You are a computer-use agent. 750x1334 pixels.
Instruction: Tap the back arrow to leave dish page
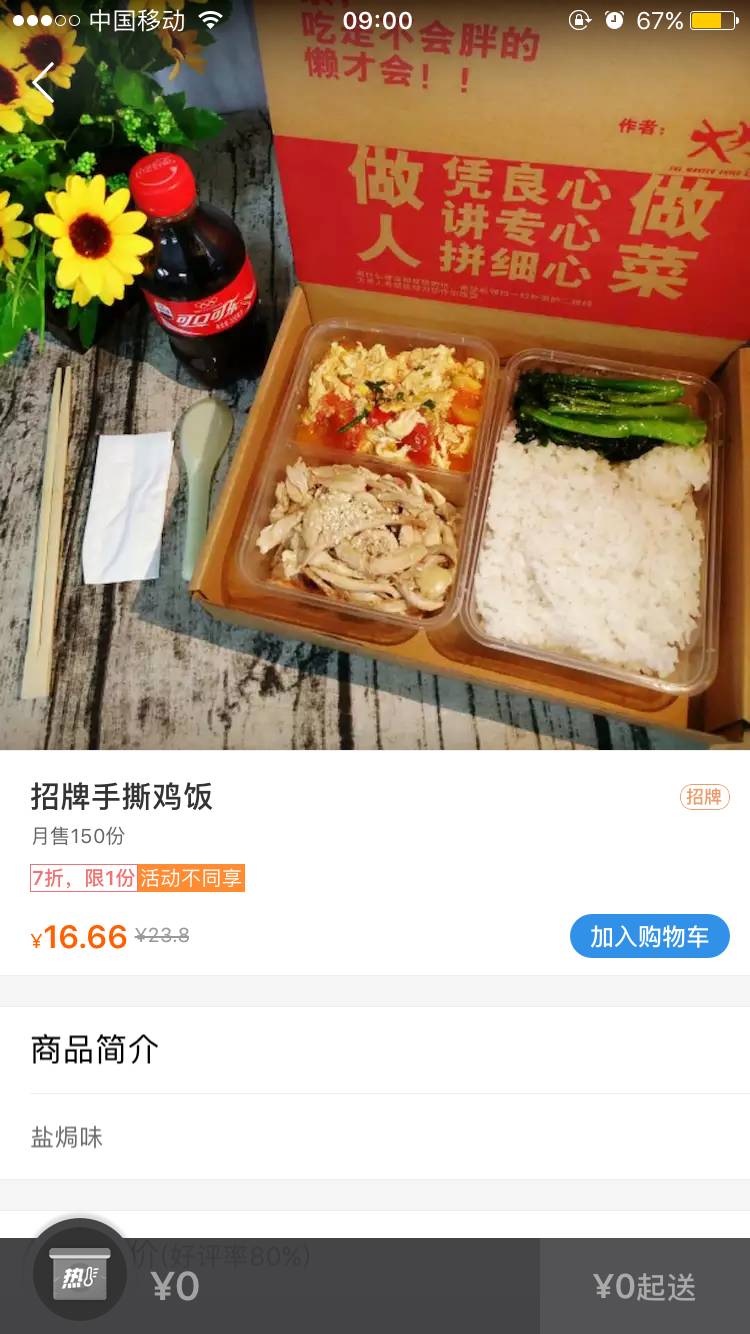[42, 84]
